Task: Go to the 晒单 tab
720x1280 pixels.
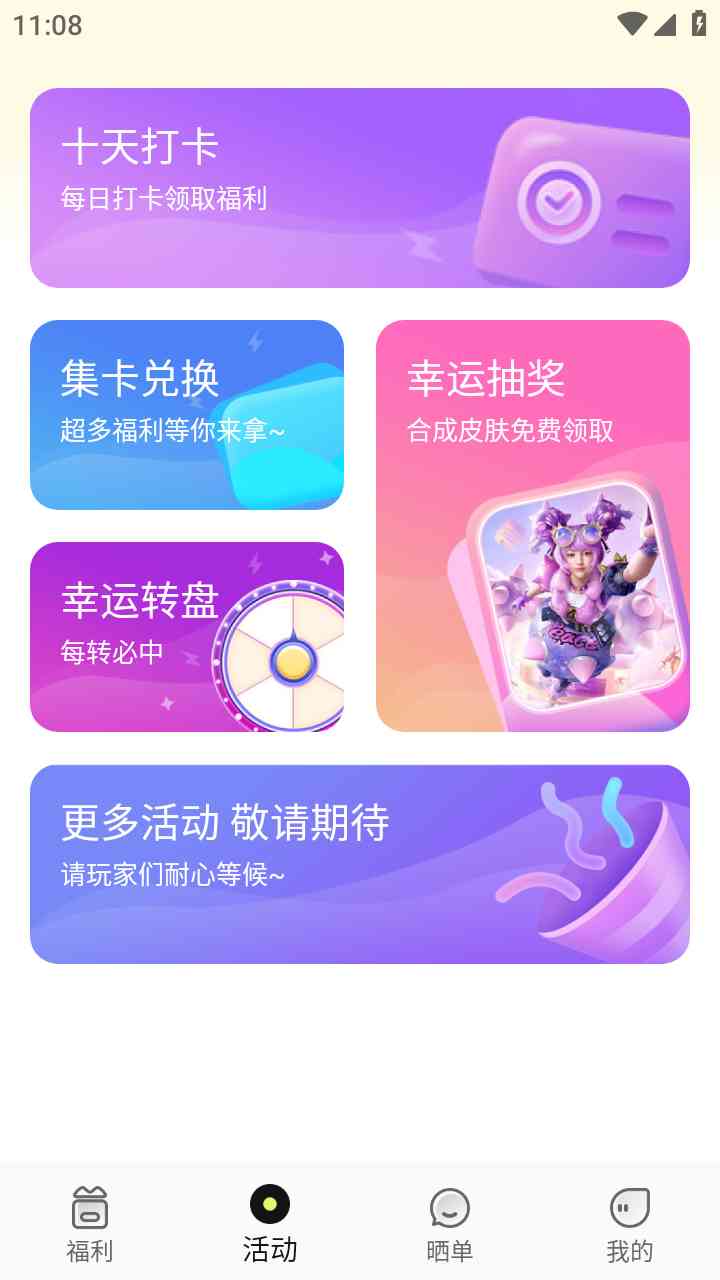Action: click(x=450, y=1223)
